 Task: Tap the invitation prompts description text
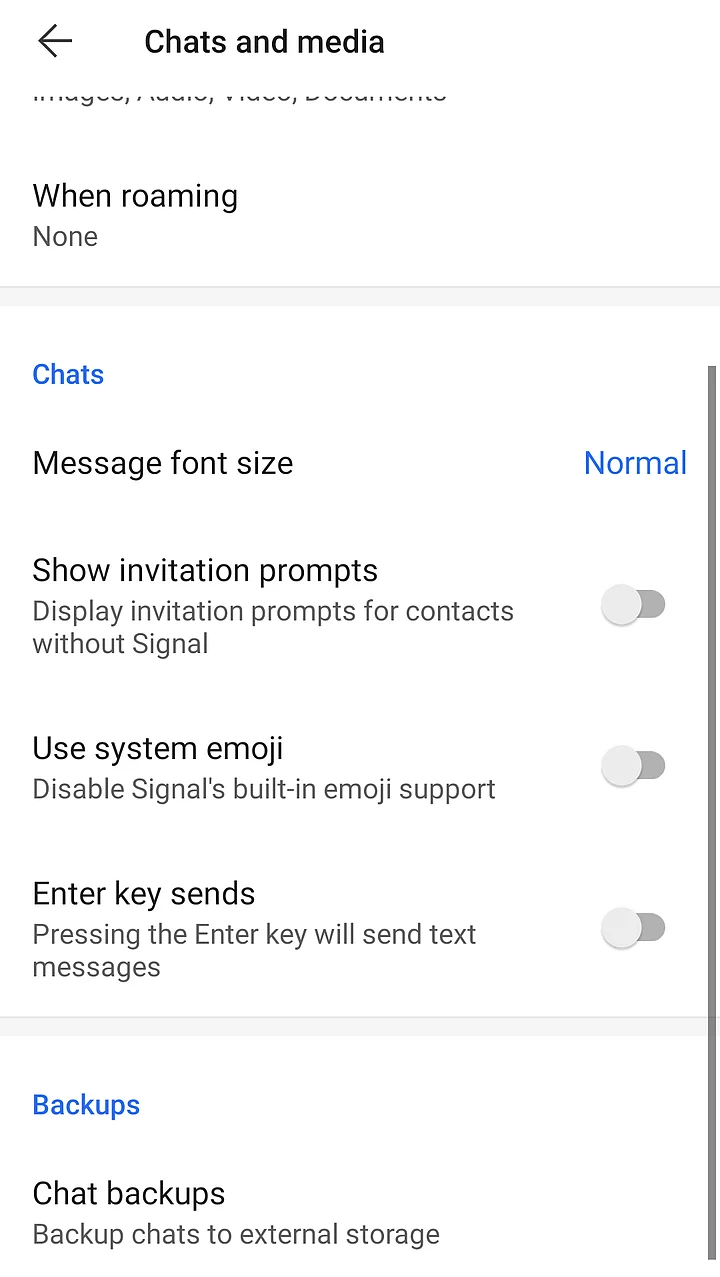pos(273,627)
